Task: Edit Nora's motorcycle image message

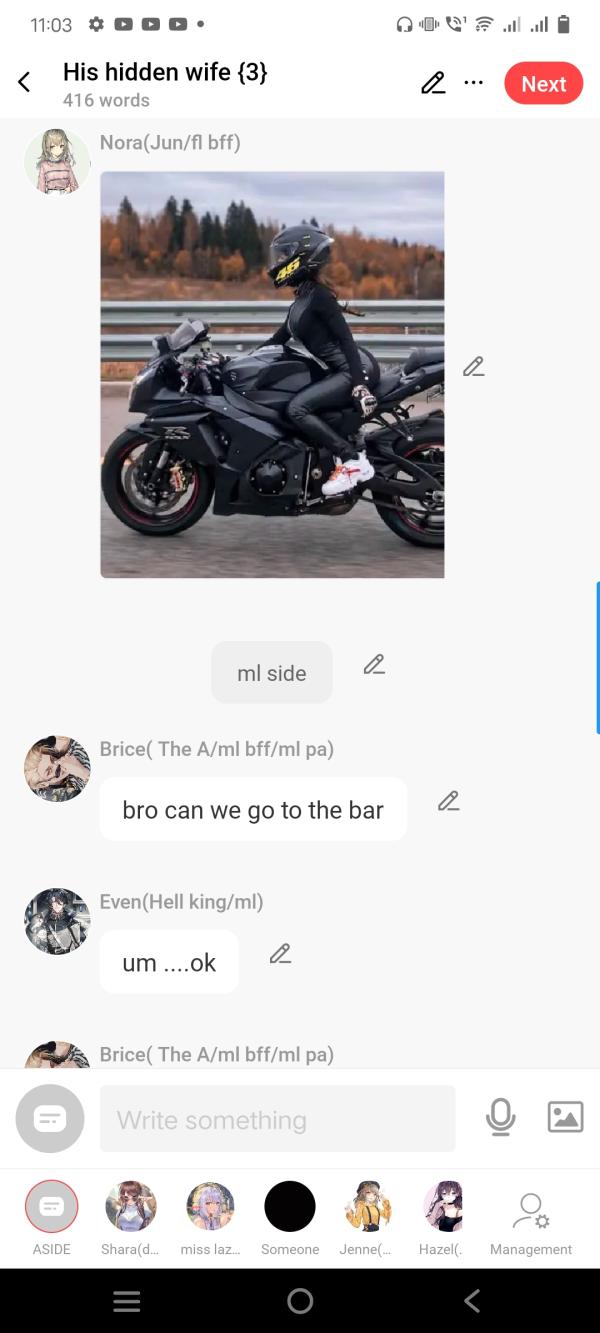Action: [x=474, y=367]
